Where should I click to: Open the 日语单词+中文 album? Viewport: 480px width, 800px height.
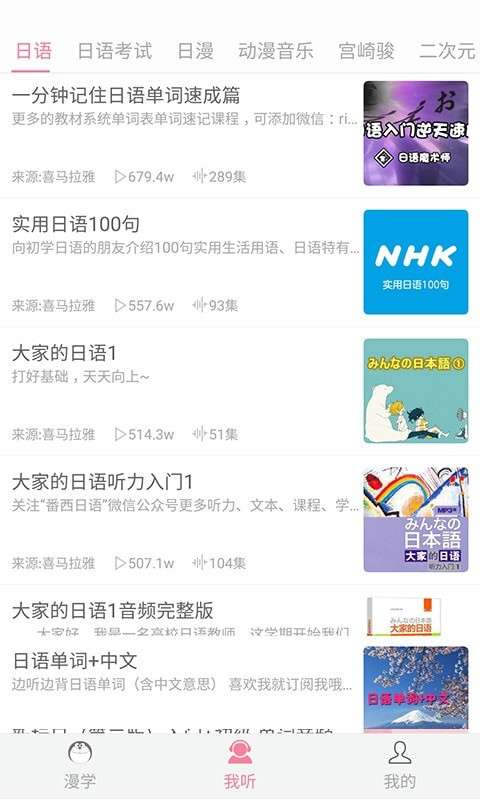pos(240,685)
